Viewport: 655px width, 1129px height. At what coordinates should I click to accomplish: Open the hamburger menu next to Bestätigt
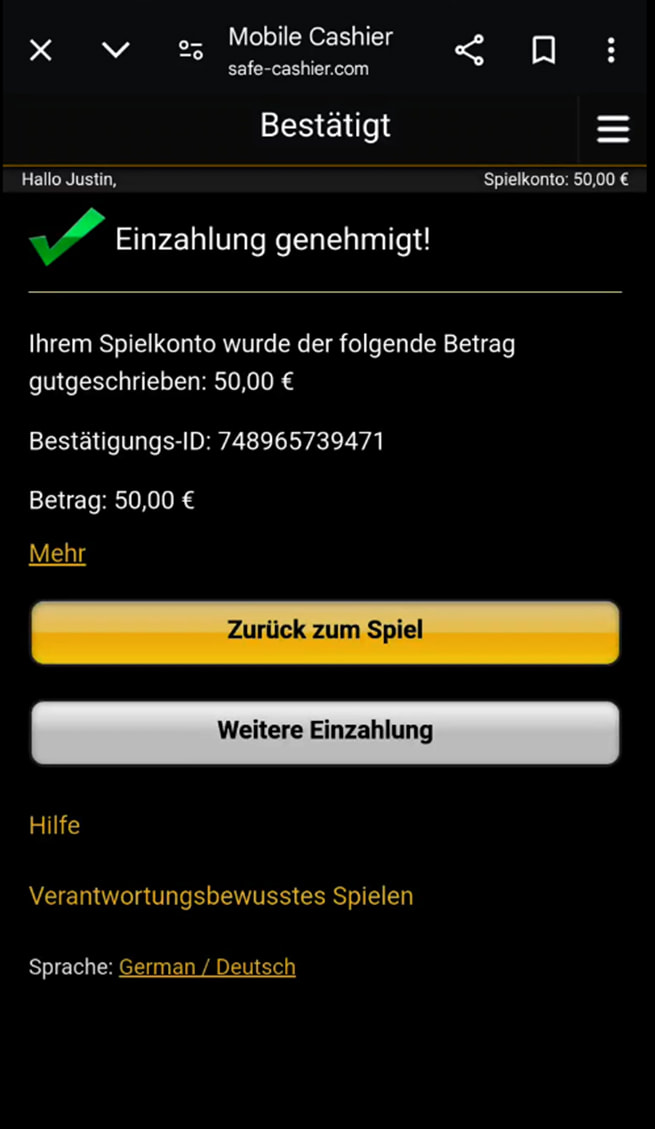click(x=613, y=129)
